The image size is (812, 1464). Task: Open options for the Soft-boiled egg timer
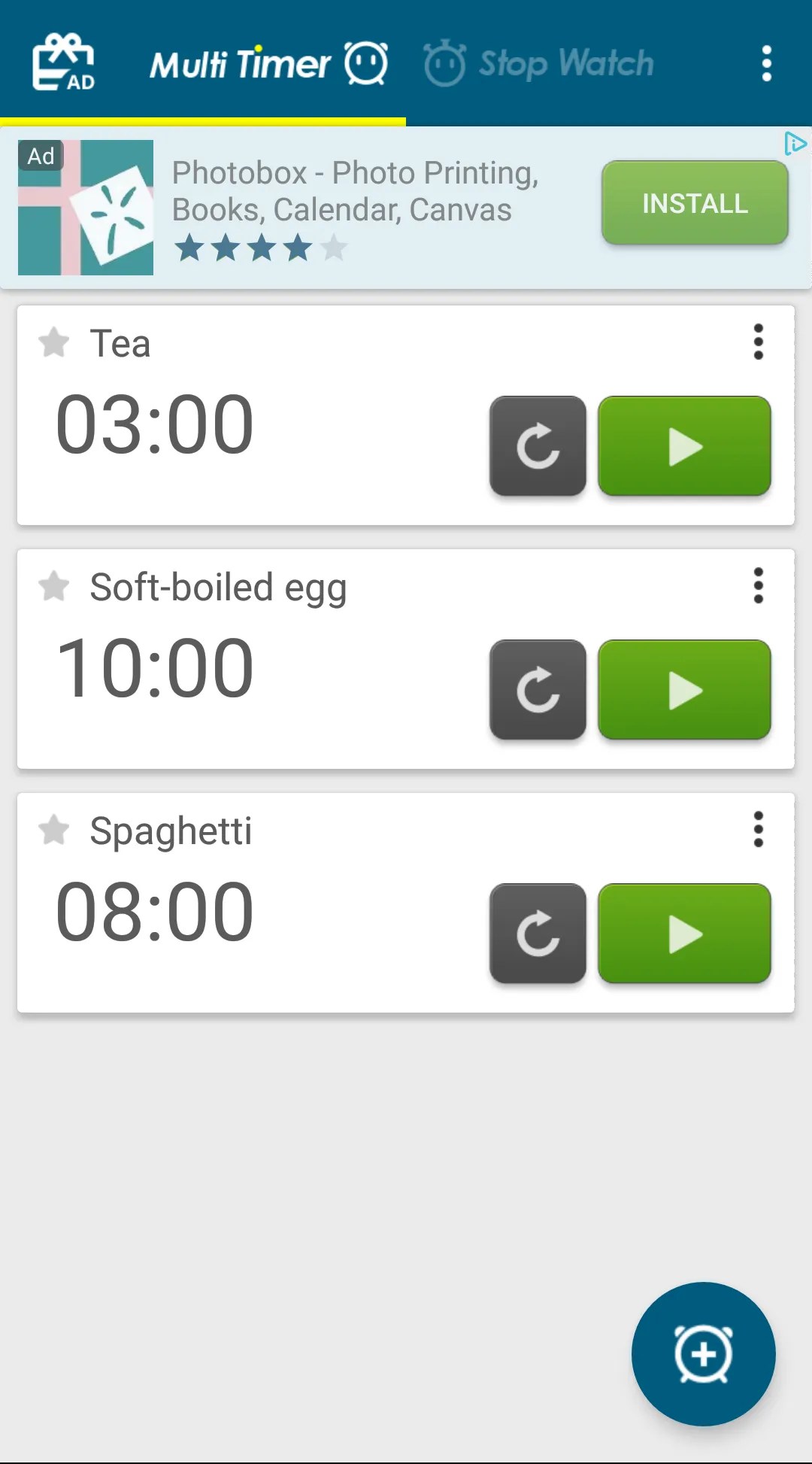[758, 586]
